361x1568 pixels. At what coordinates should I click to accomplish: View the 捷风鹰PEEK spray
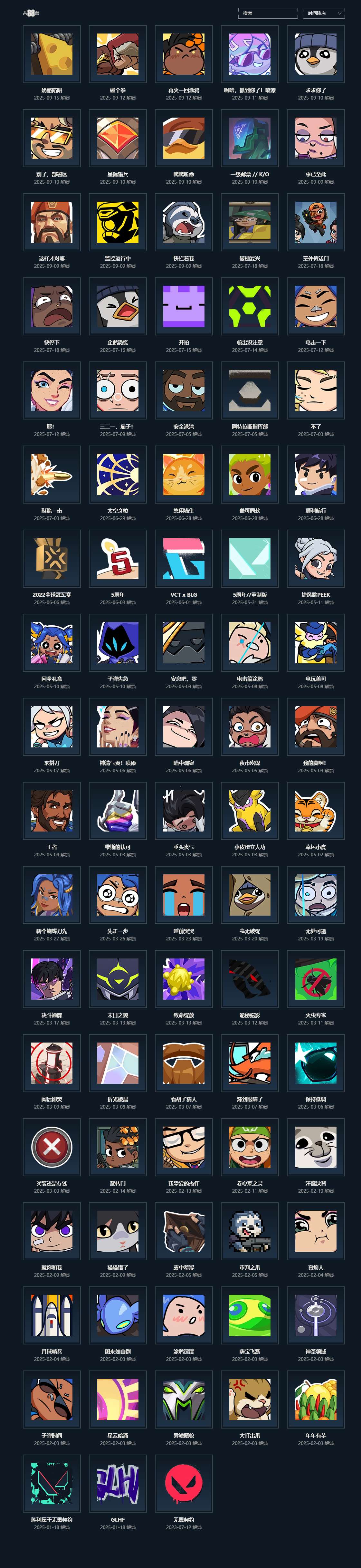(315, 558)
